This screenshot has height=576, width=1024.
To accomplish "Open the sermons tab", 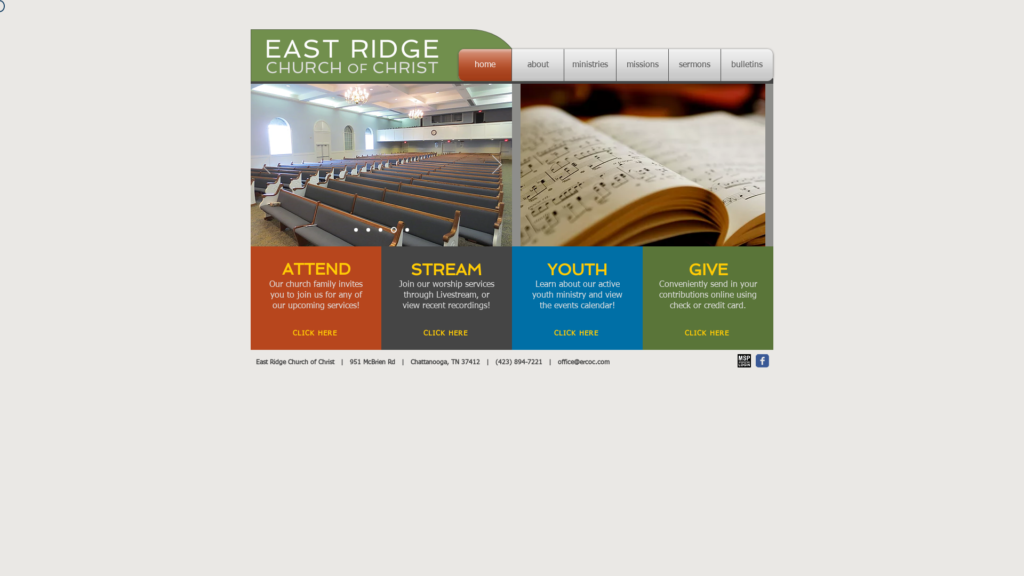I will click(x=694, y=65).
